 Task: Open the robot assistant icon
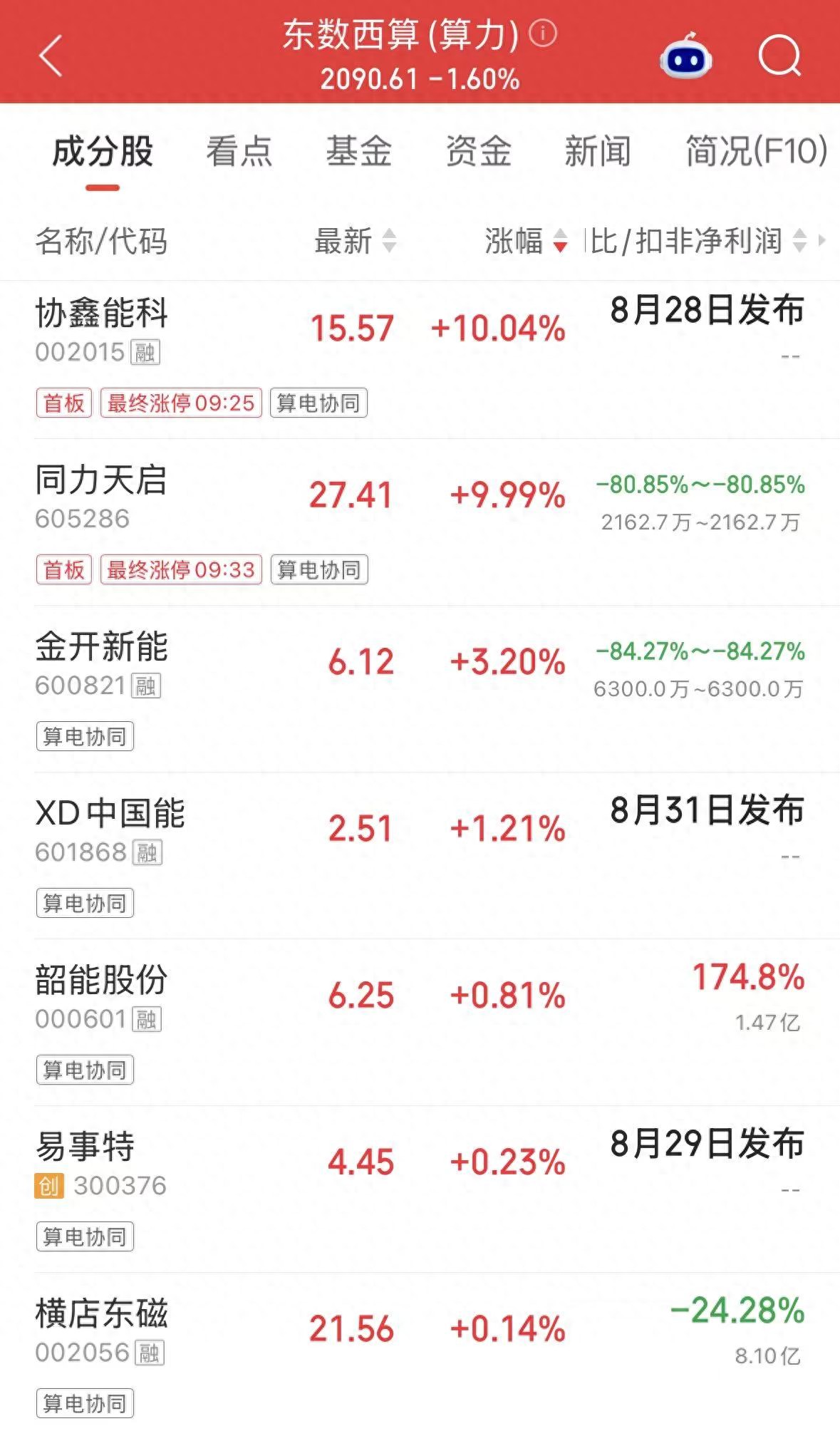[x=685, y=56]
